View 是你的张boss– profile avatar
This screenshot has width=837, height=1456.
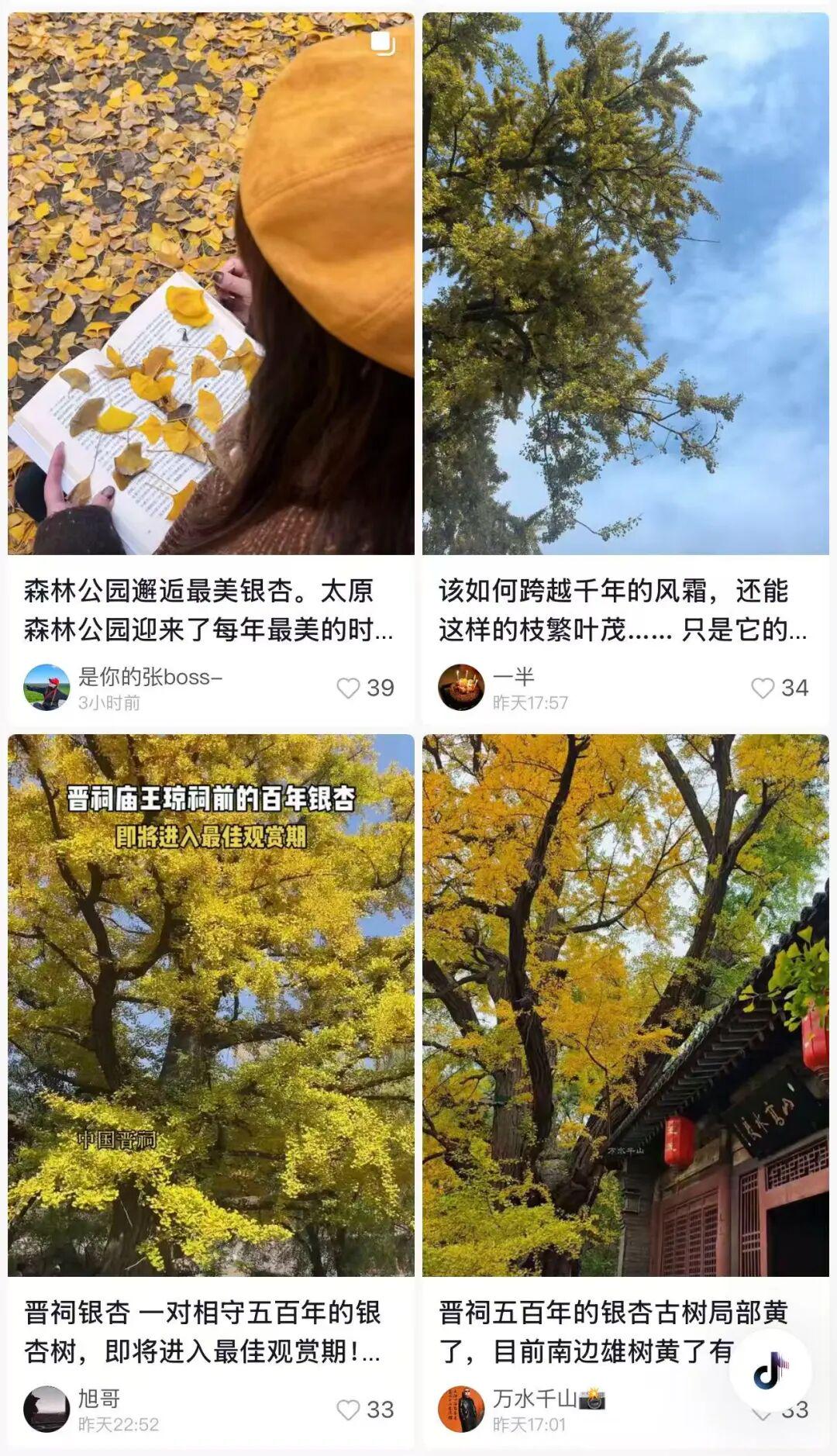(x=46, y=687)
